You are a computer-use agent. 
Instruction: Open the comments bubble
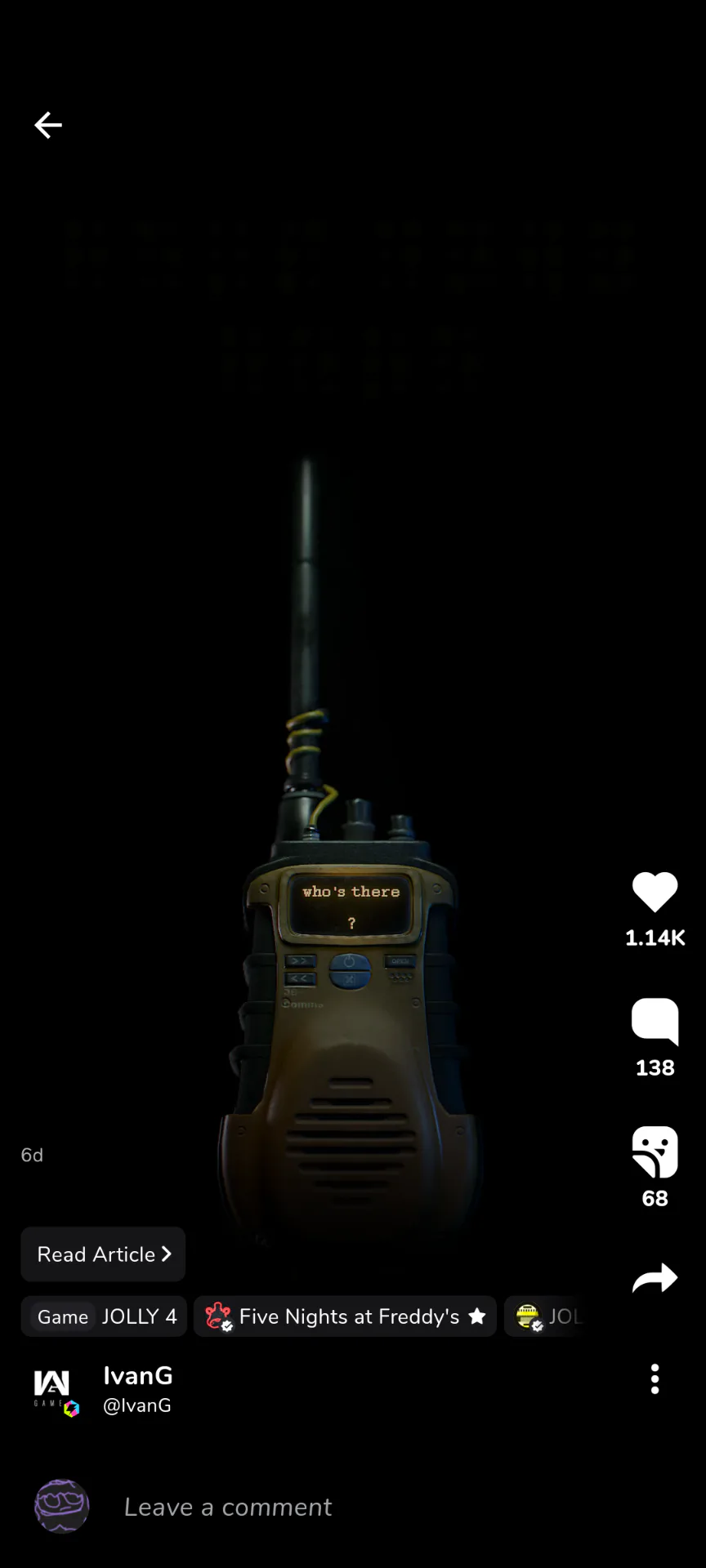tap(655, 1021)
